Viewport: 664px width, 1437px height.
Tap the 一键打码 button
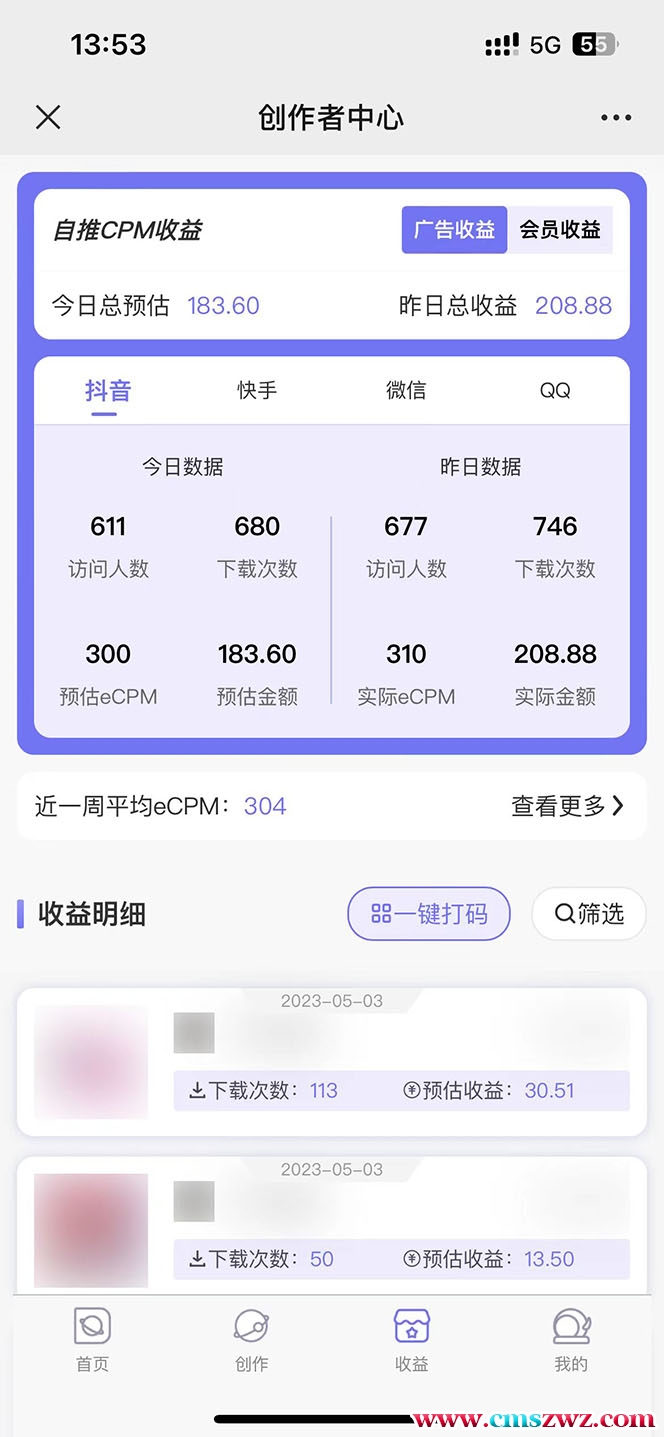[429, 913]
